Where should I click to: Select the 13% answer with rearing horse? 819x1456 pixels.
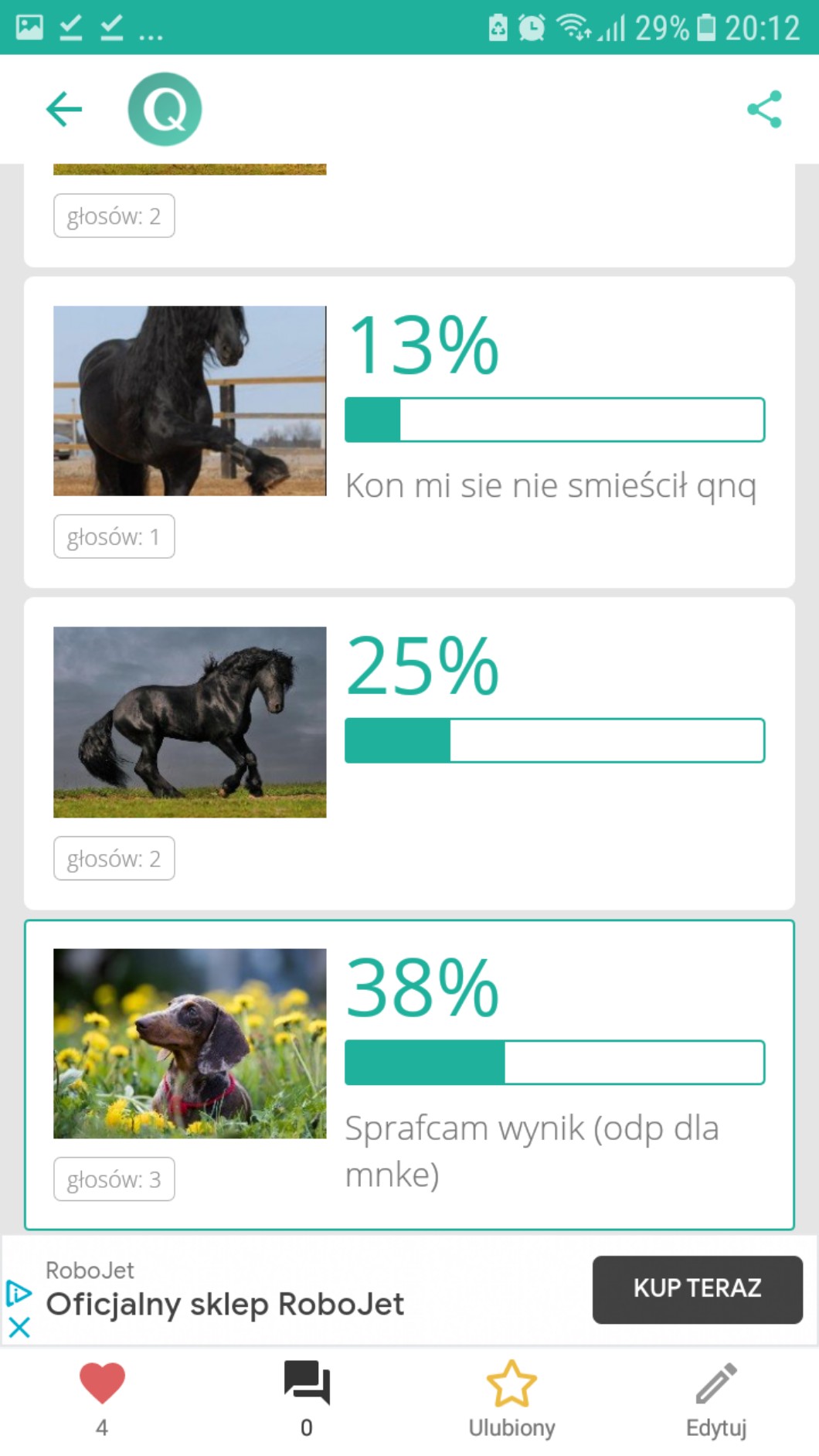(x=409, y=432)
